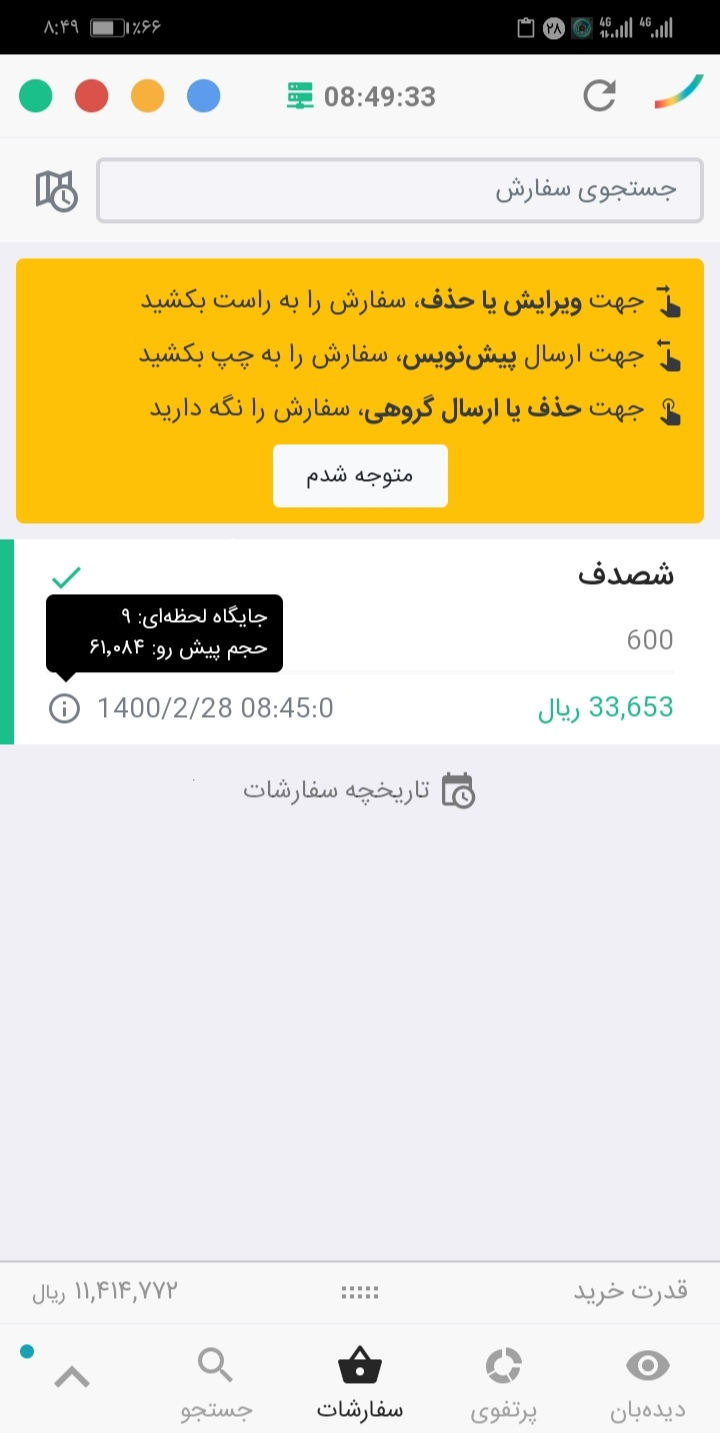720x1433 pixels.
Task: Tap the blue circle filter
Action: point(204,97)
